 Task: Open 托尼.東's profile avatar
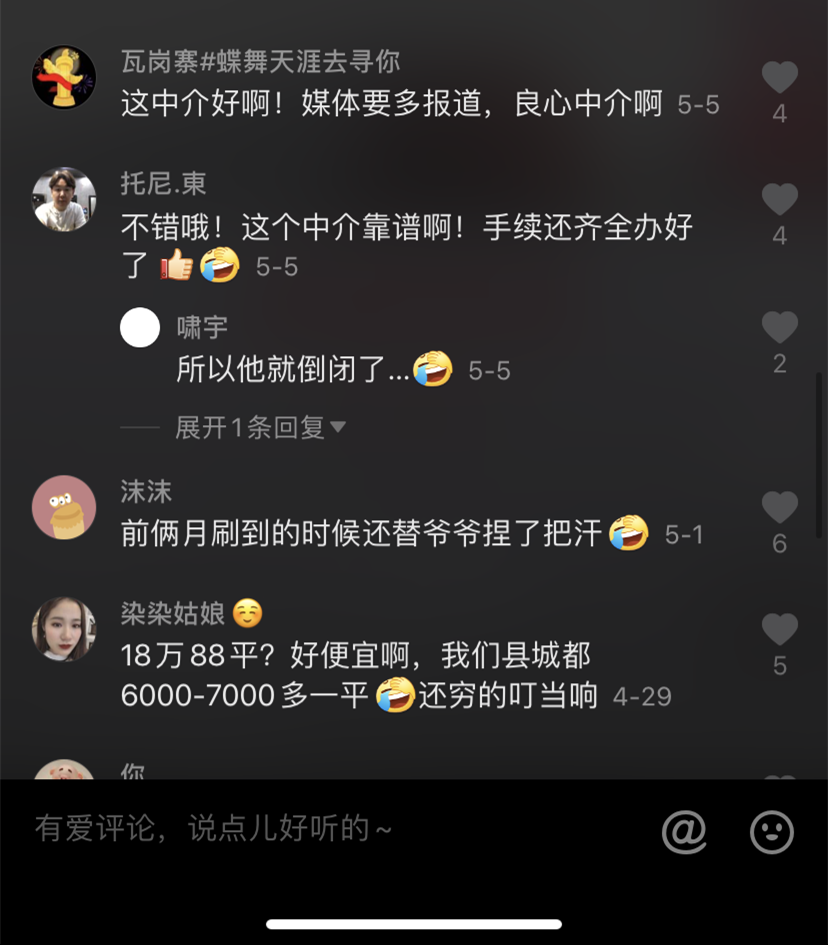pos(64,199)
